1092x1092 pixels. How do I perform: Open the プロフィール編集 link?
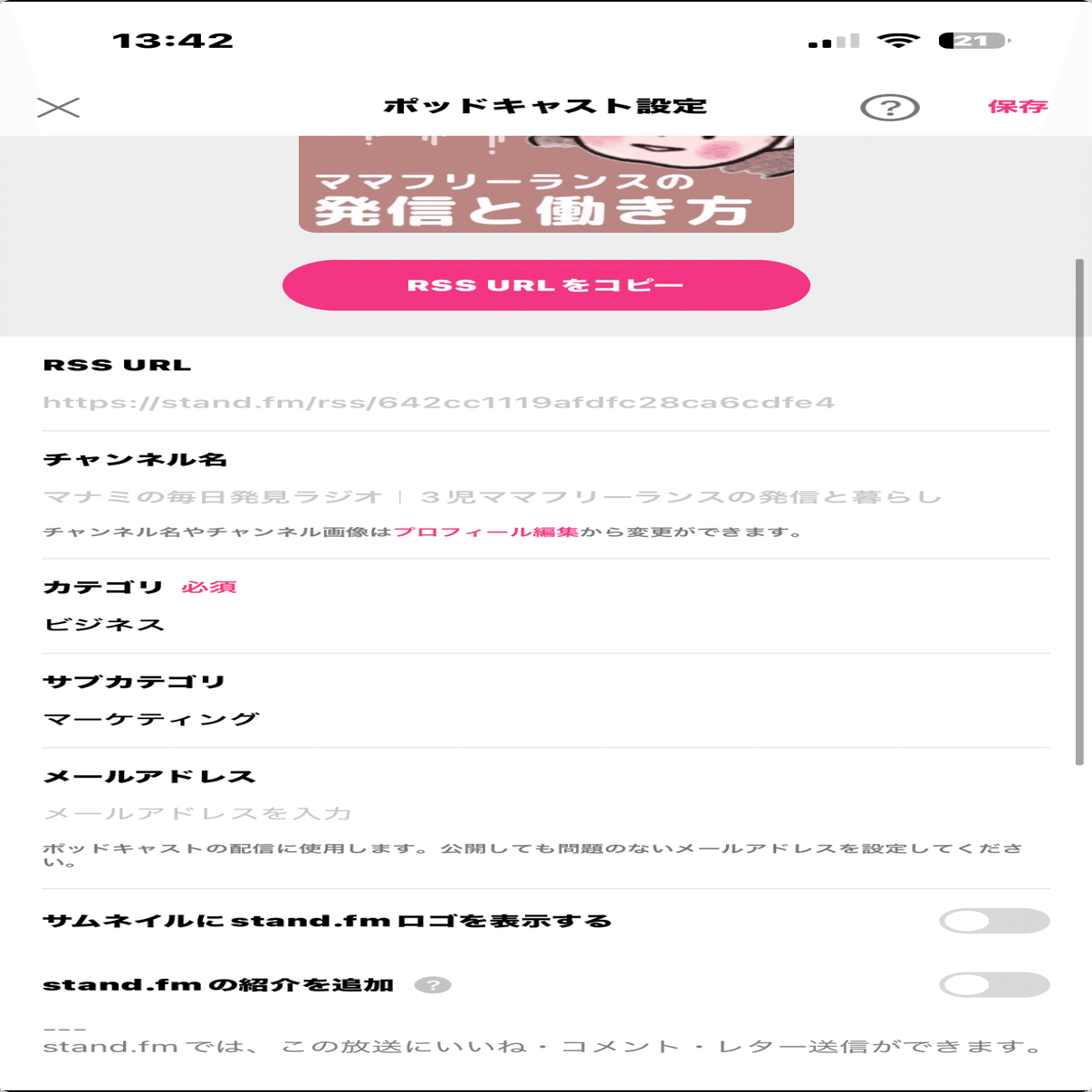click(486, 532)
